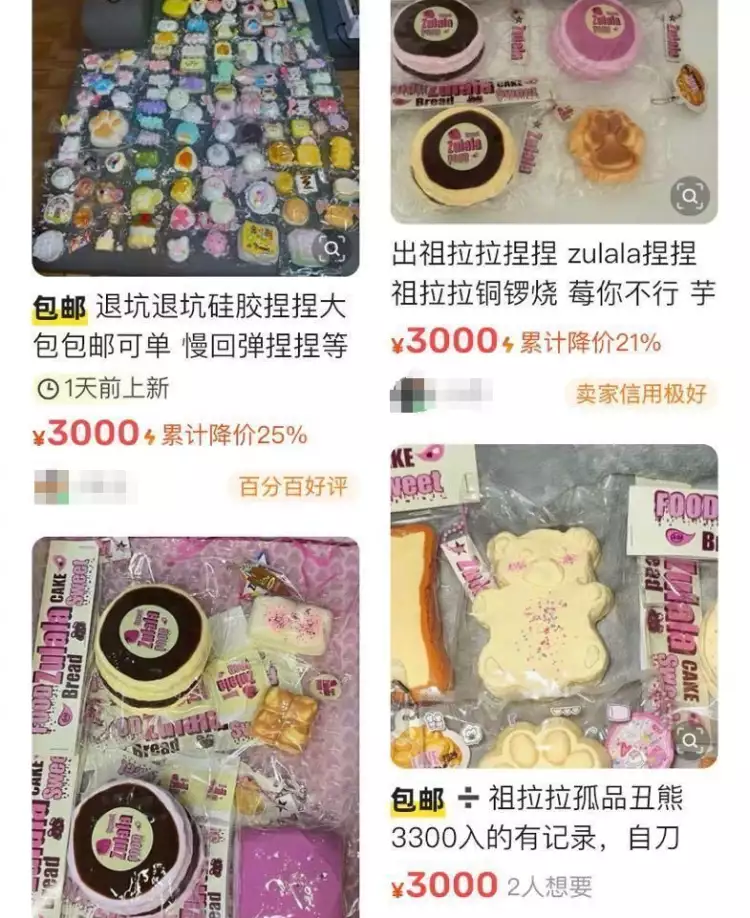Screen dimensions: 750x918
Task: Find similar items for 祖拉拉铜锣烧 photo
Action: pyautogui.click(x=690, y=196)
